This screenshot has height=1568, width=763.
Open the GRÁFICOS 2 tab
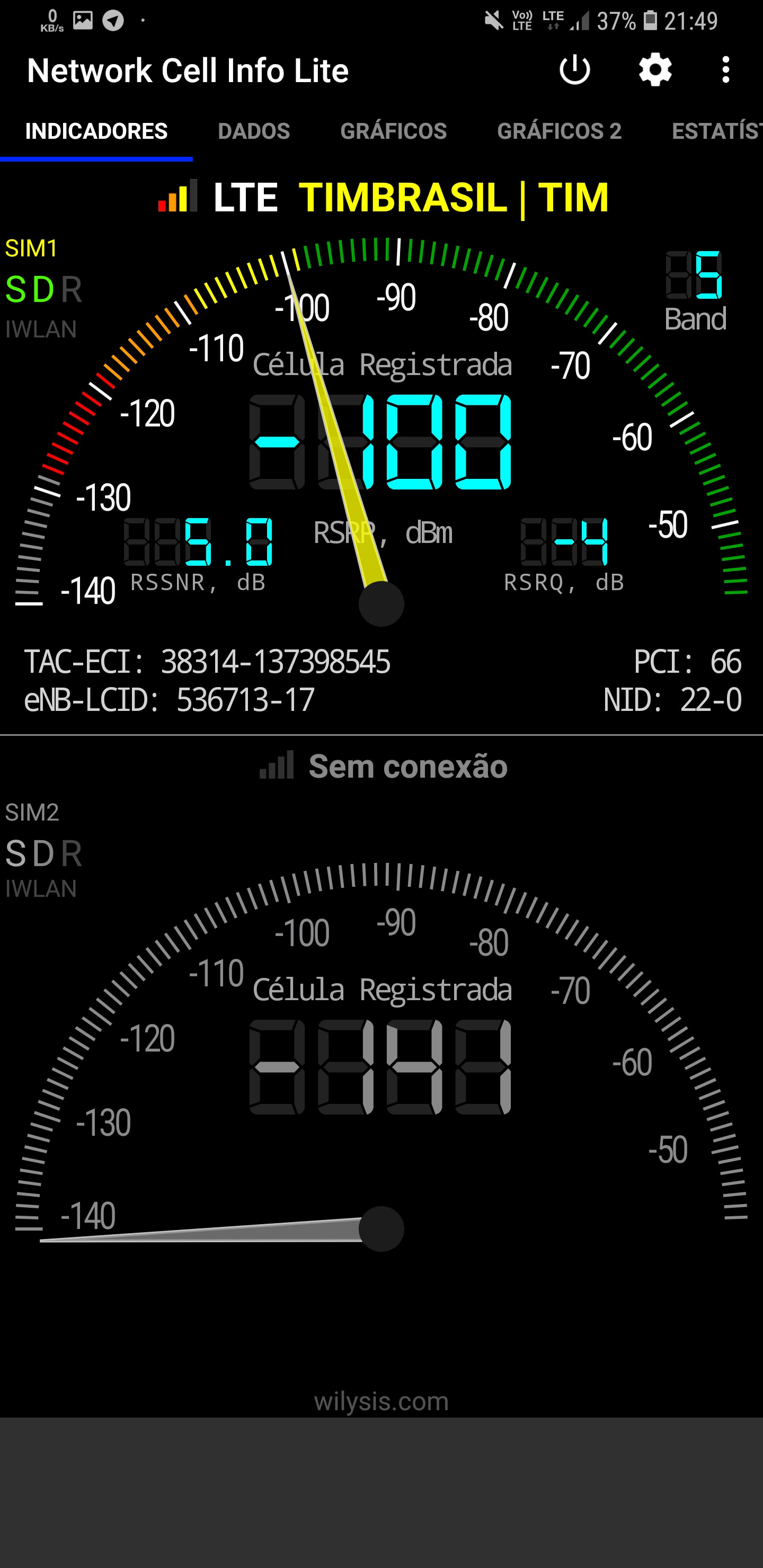tap(559, 131)
